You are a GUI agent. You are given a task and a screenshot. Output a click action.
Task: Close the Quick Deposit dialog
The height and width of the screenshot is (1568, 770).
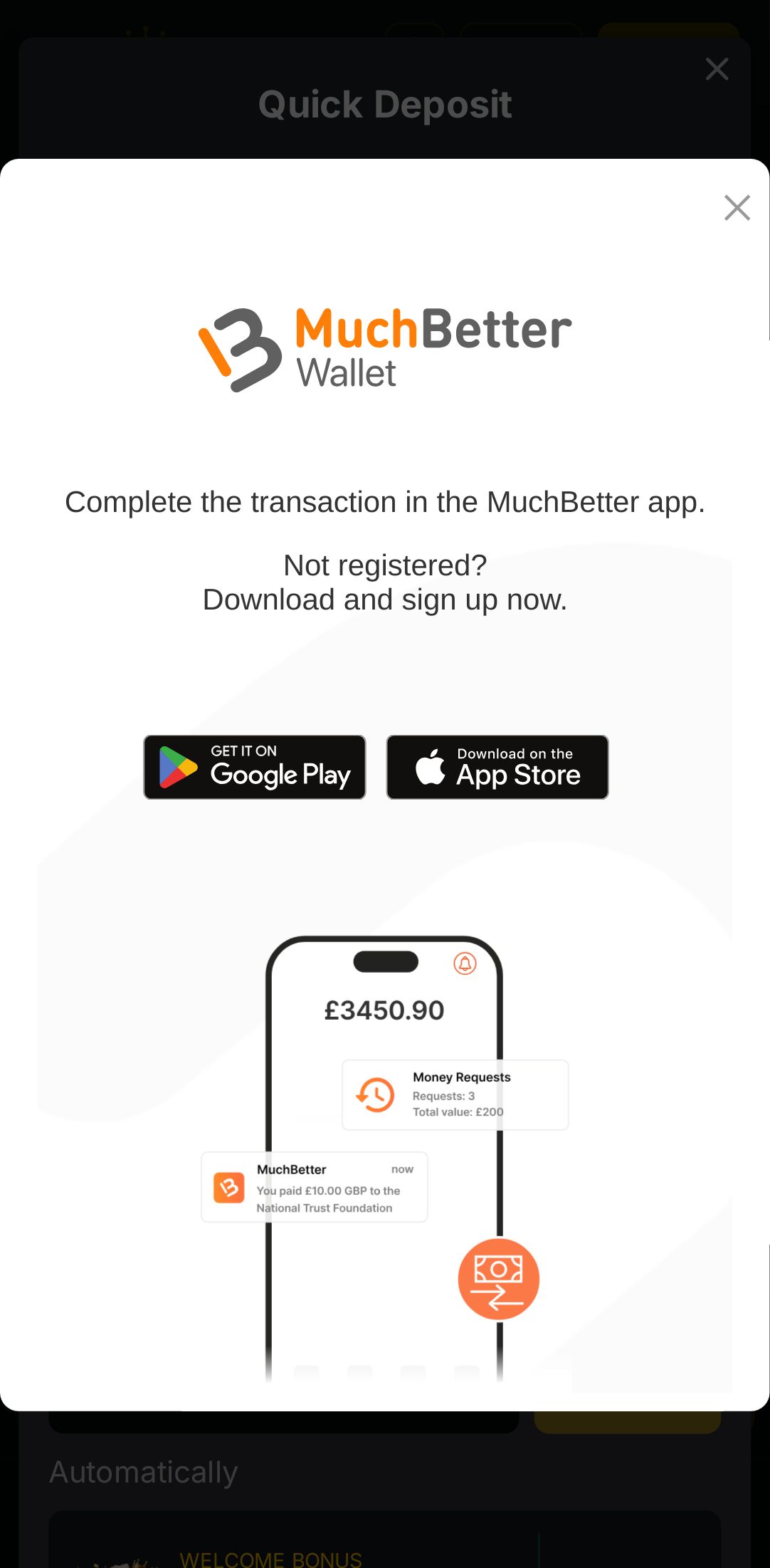717,69
